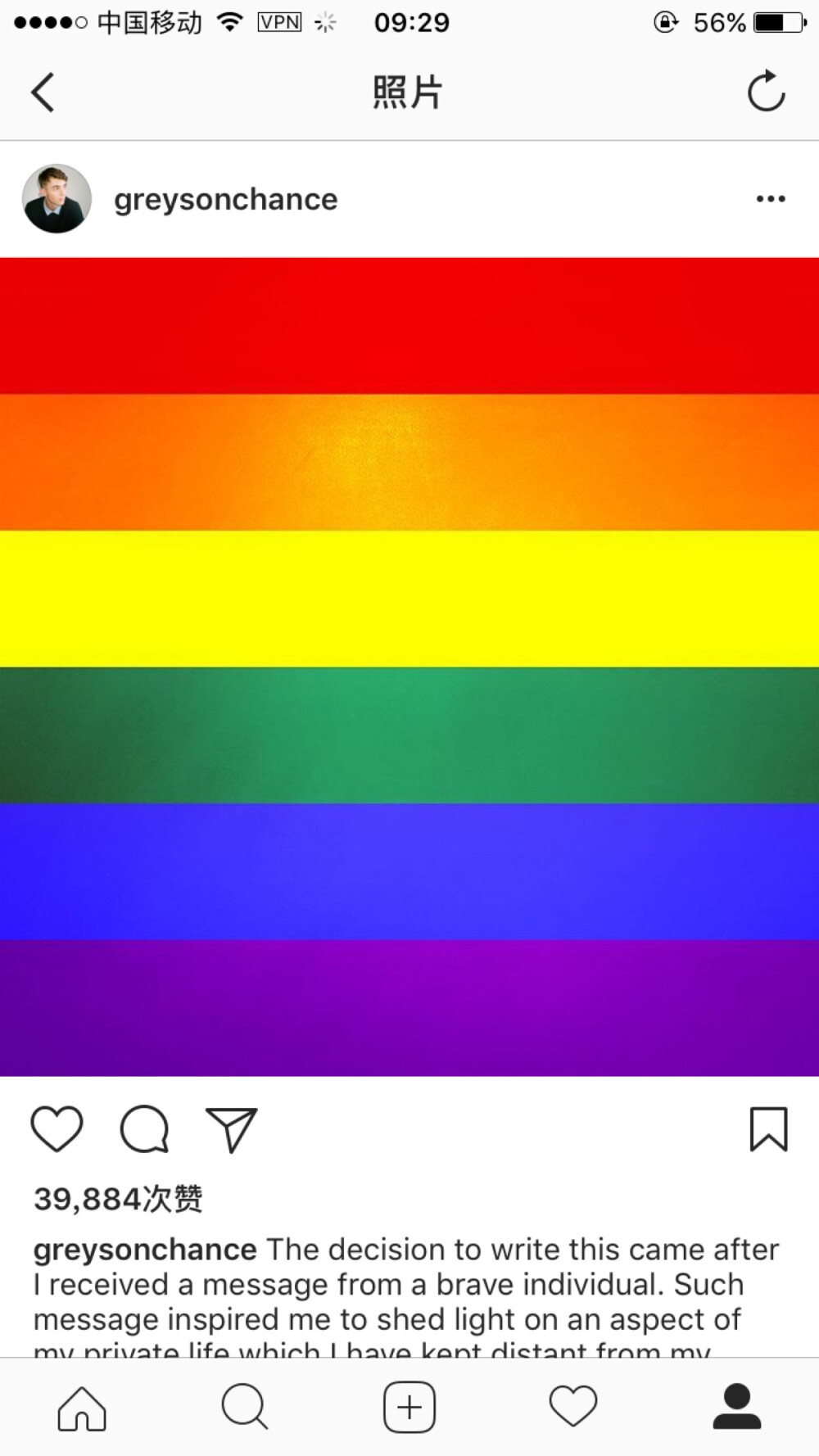This screenshot has height=1456, width=819.
Task: Refresh the post
Action: [x=766, y=92]
